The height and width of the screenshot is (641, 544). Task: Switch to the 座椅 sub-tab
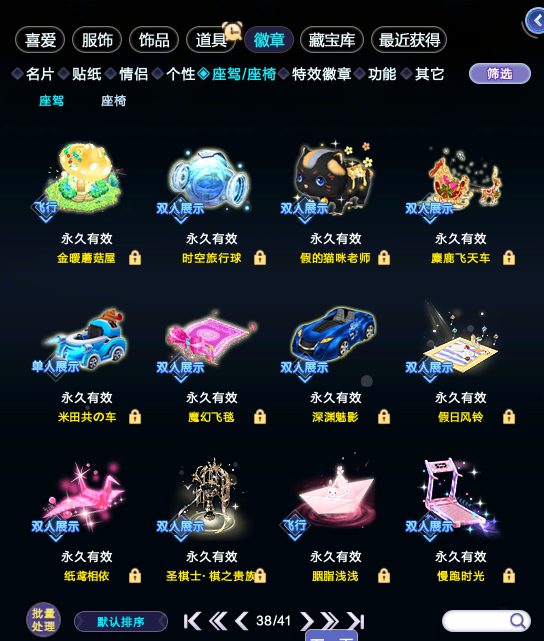pyautogui.click(x=113, y=101)
